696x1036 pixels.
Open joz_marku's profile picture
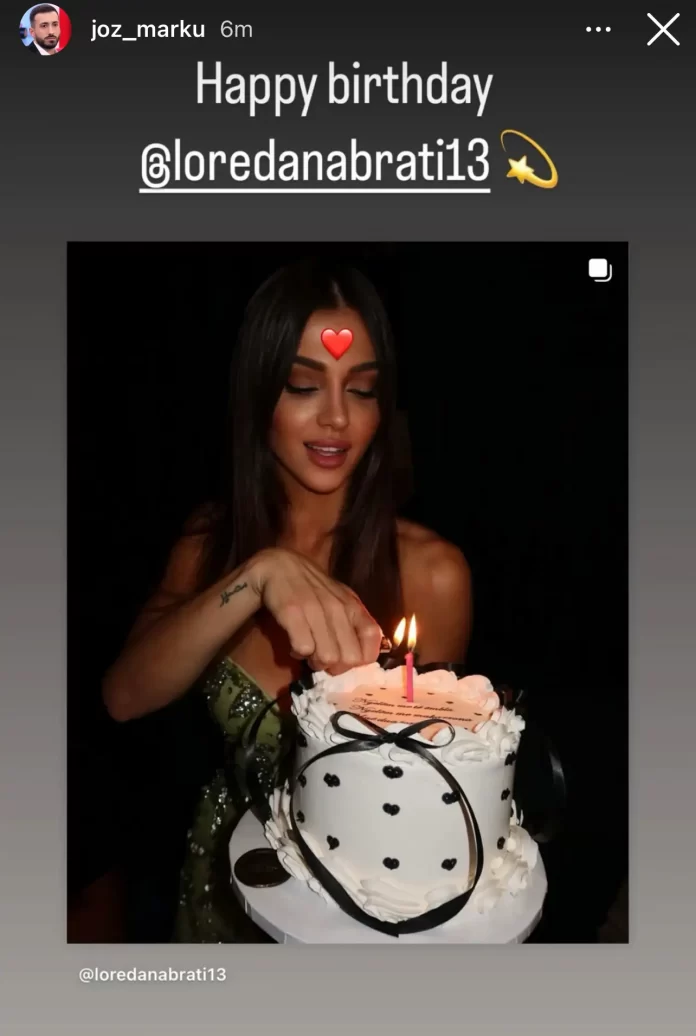pyautogui.click(x=45, y=29)
